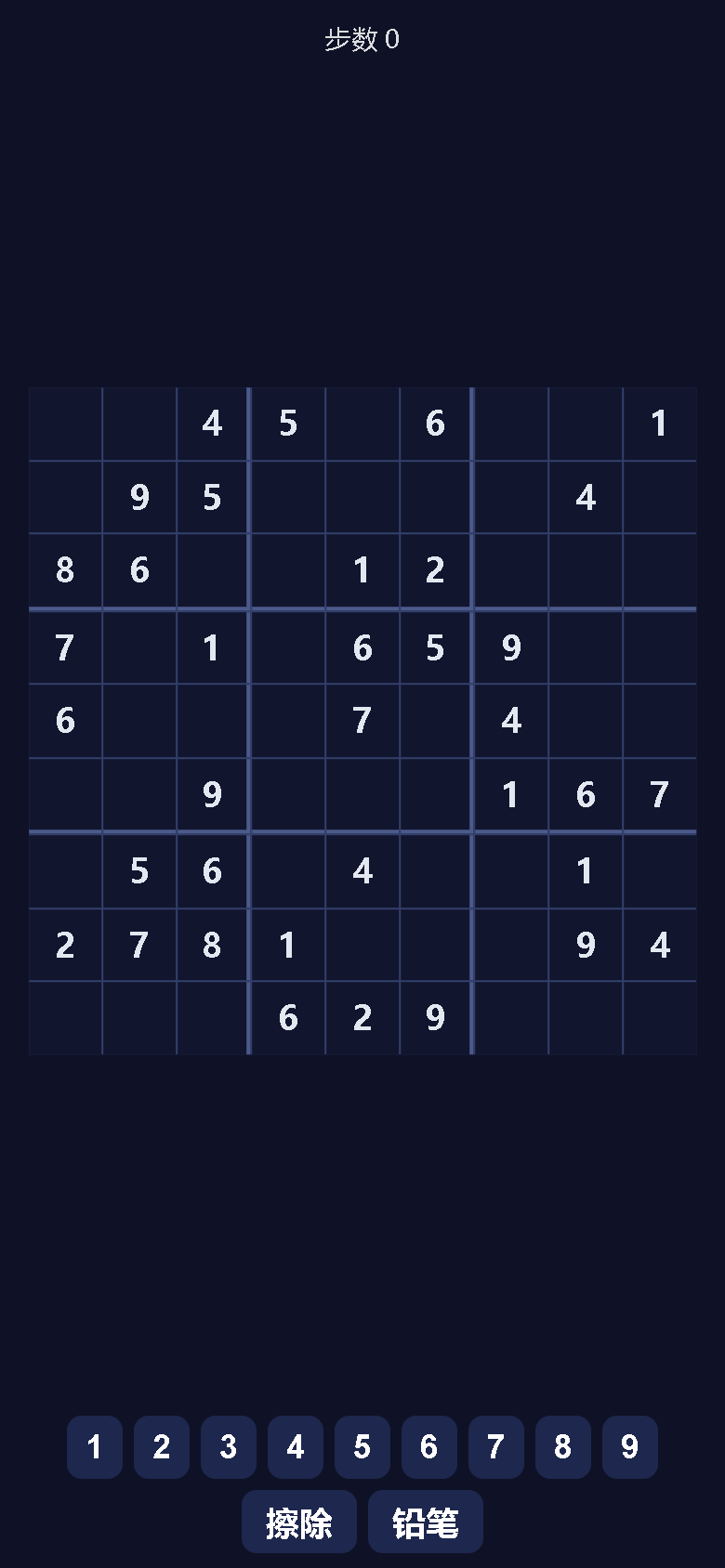Choose number 7 button
Viewport: 725px width, 1568px height.
[496, 1447]
